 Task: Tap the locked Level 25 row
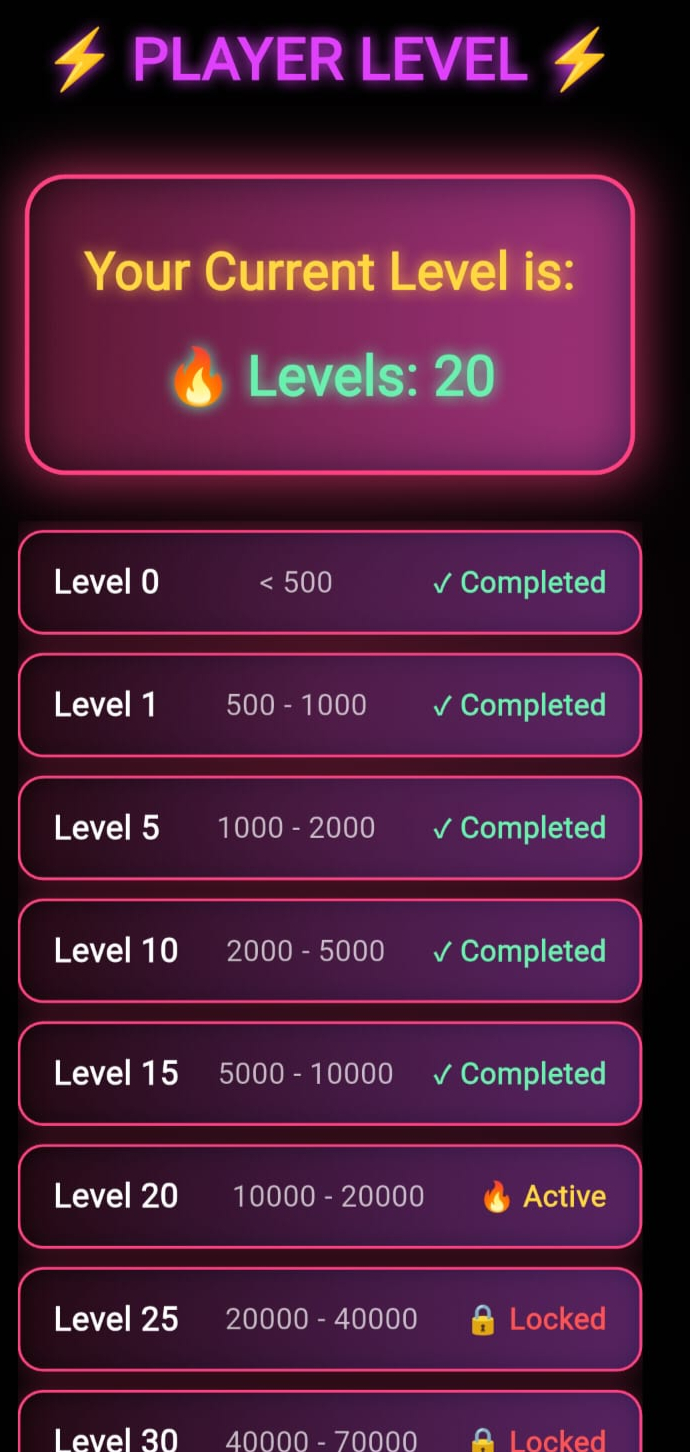pos(329,1319)
